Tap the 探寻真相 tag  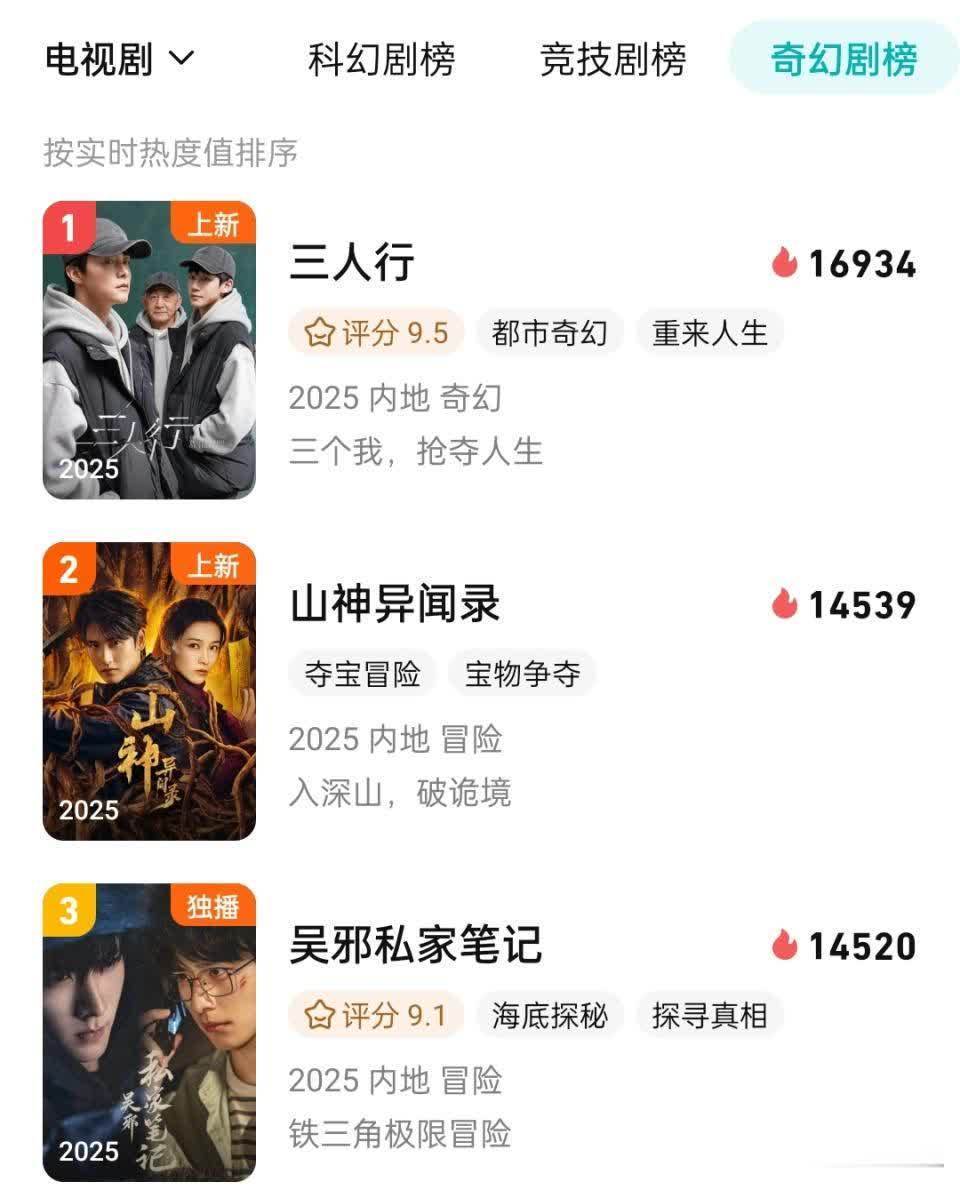click(x=709, y=1015)
